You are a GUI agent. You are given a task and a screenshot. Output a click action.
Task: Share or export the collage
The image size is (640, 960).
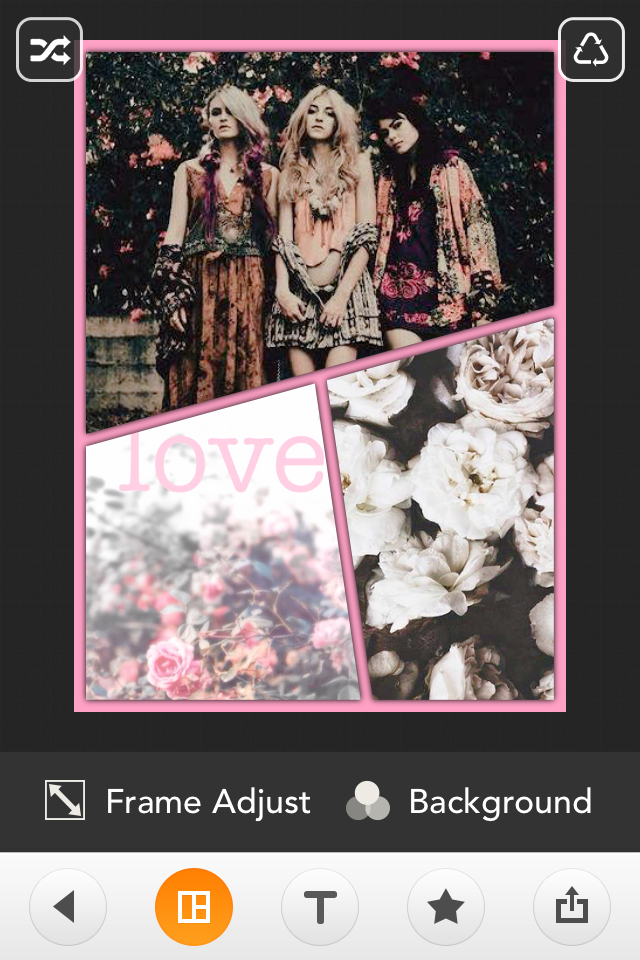pos(572,907)
